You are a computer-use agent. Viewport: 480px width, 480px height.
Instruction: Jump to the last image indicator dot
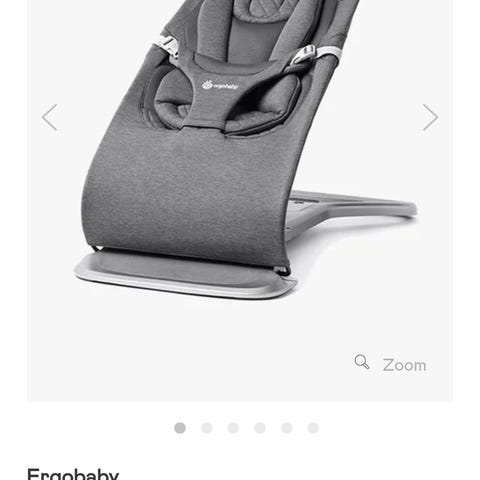click(313, 428)
